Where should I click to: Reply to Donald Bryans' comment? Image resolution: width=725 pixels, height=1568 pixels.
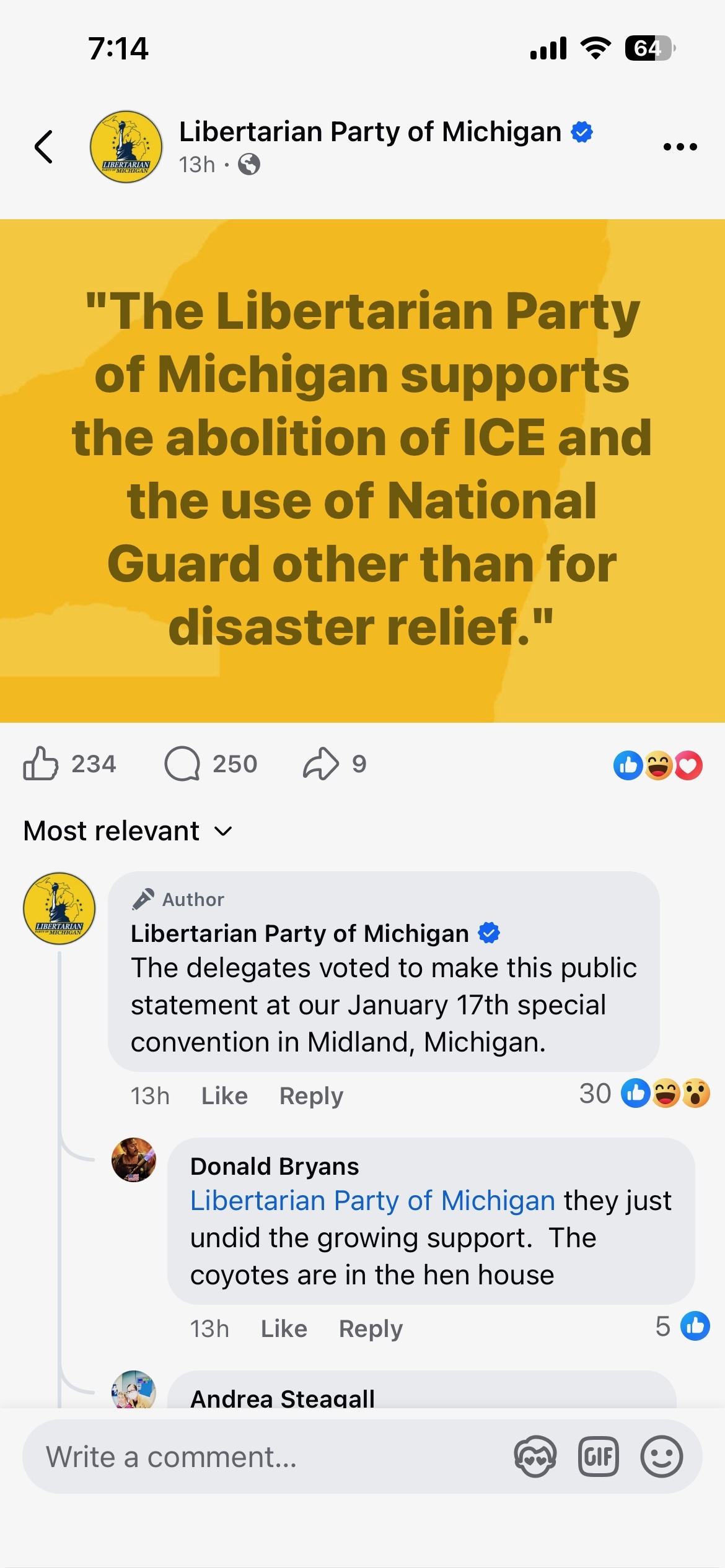click(371, 1328)
